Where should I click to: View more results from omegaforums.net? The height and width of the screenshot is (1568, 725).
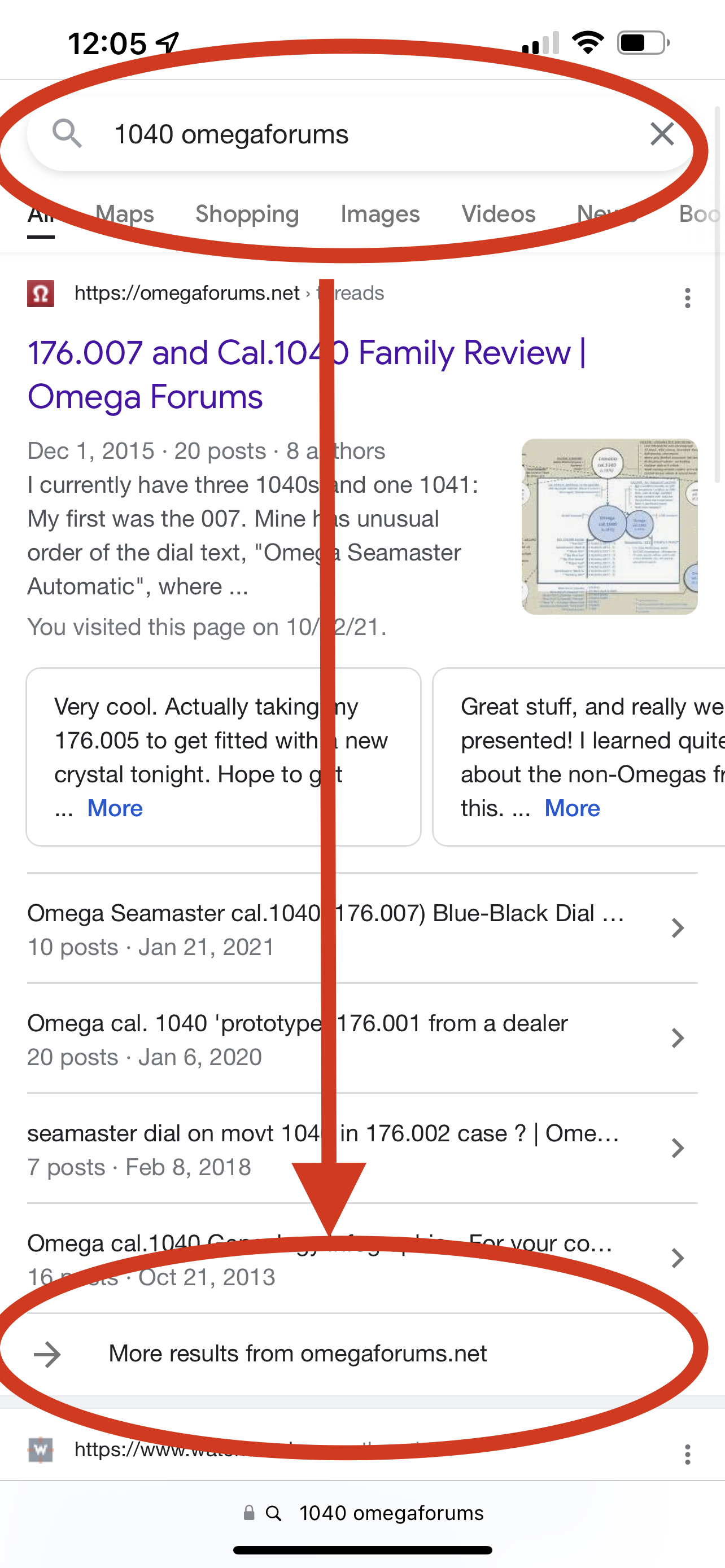click(298, 1353)
